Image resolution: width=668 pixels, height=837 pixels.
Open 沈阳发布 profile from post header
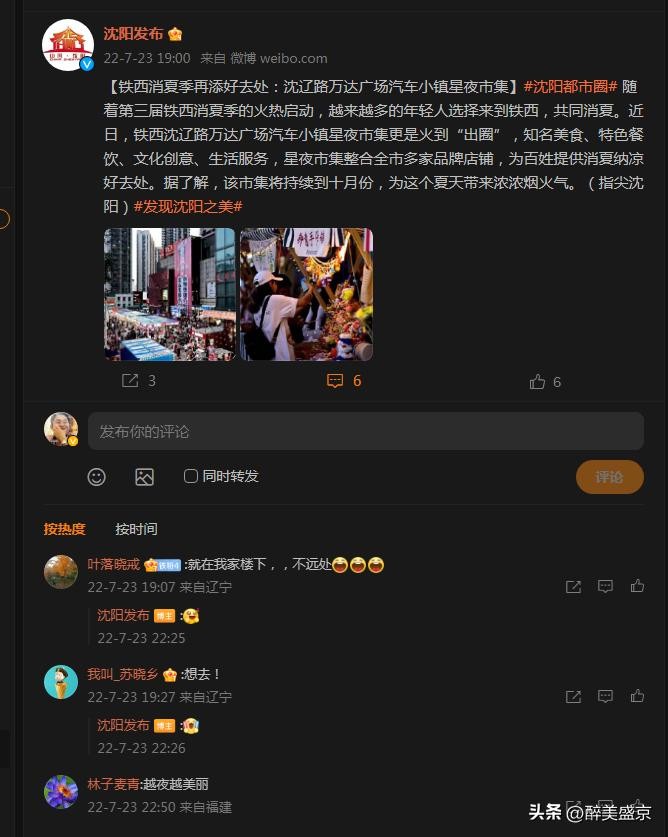[133, 34]
